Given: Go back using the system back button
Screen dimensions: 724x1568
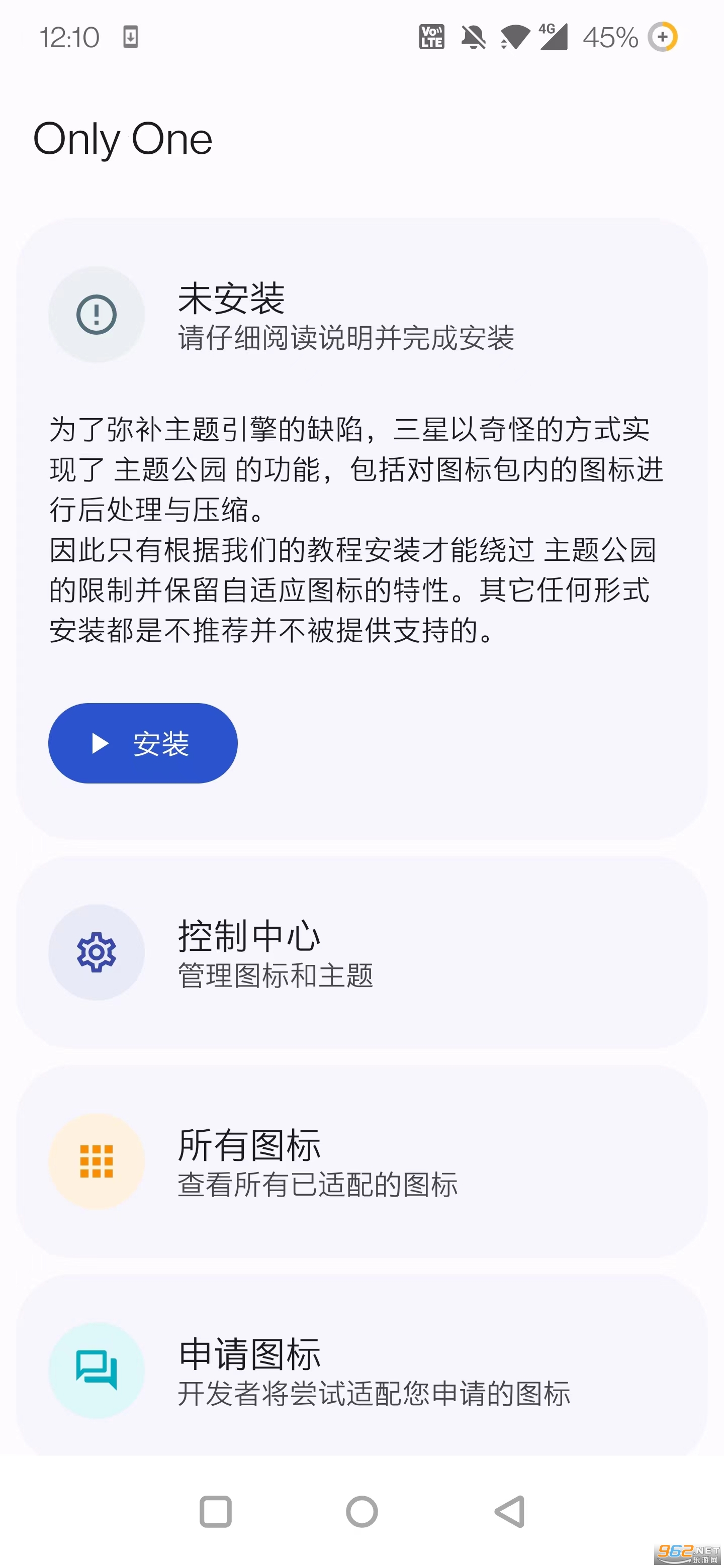Looking at the screenshot, I should point(510,1511).
